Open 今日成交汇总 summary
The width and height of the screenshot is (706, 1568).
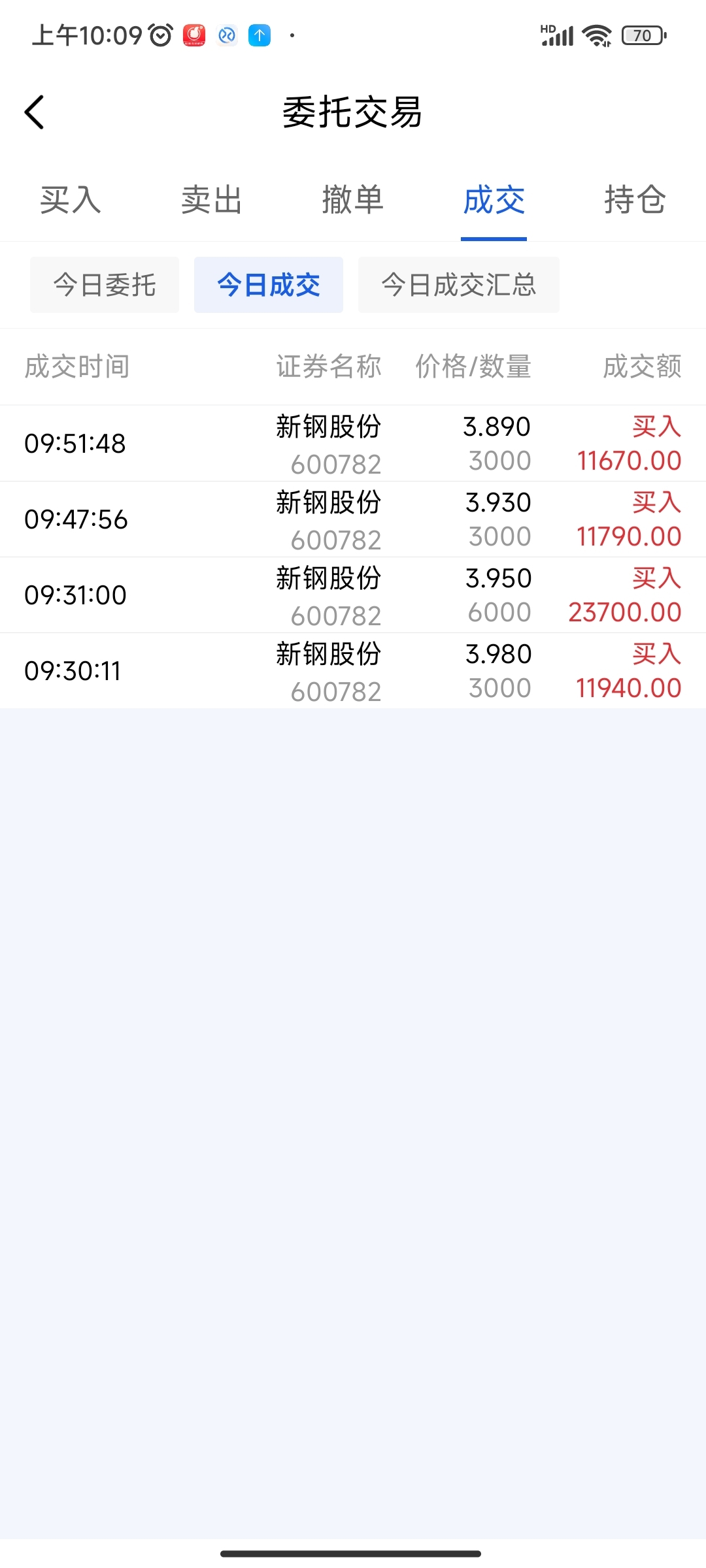coord(459,285)
